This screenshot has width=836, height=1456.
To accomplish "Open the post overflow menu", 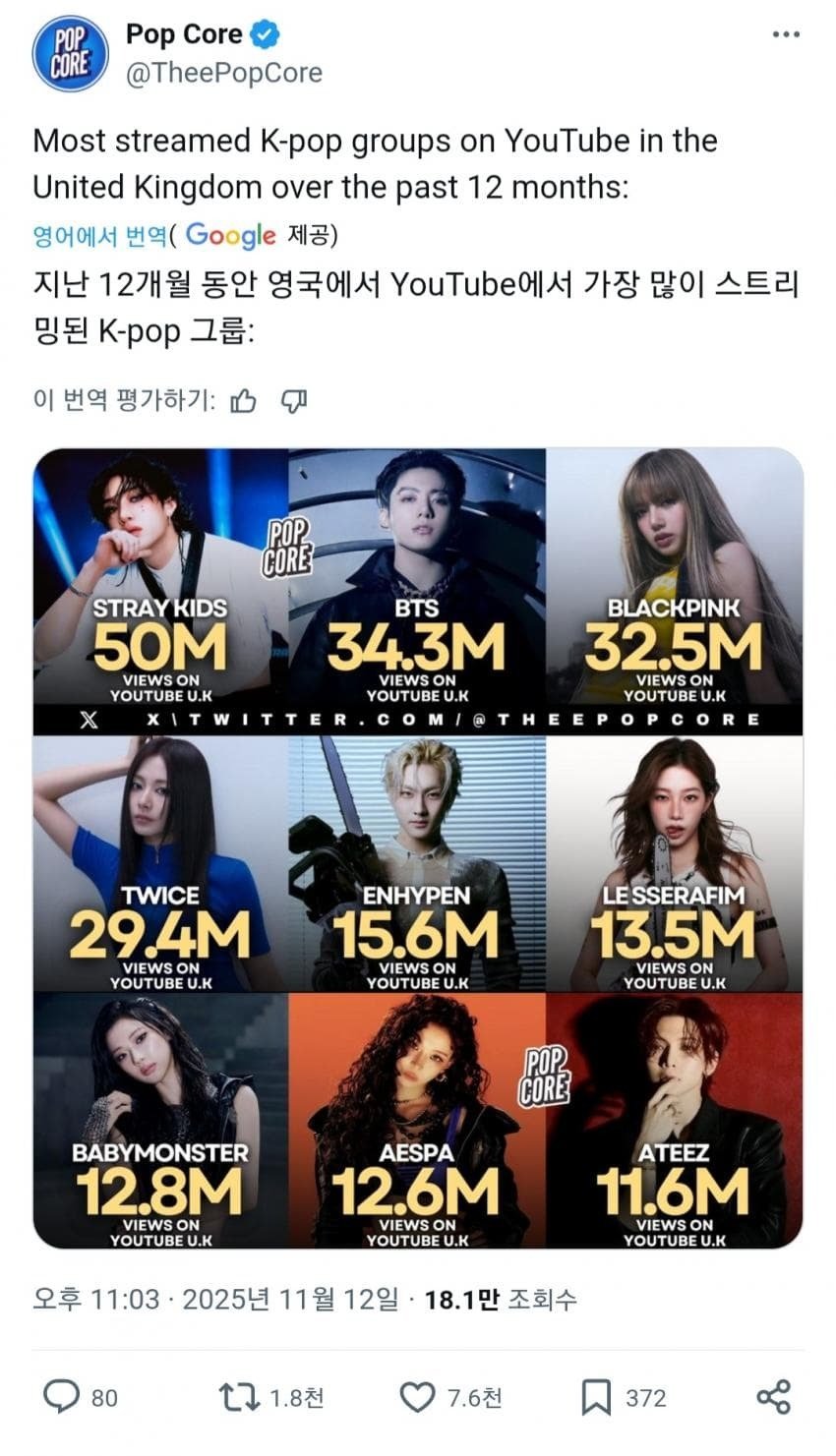I will 785,35.
